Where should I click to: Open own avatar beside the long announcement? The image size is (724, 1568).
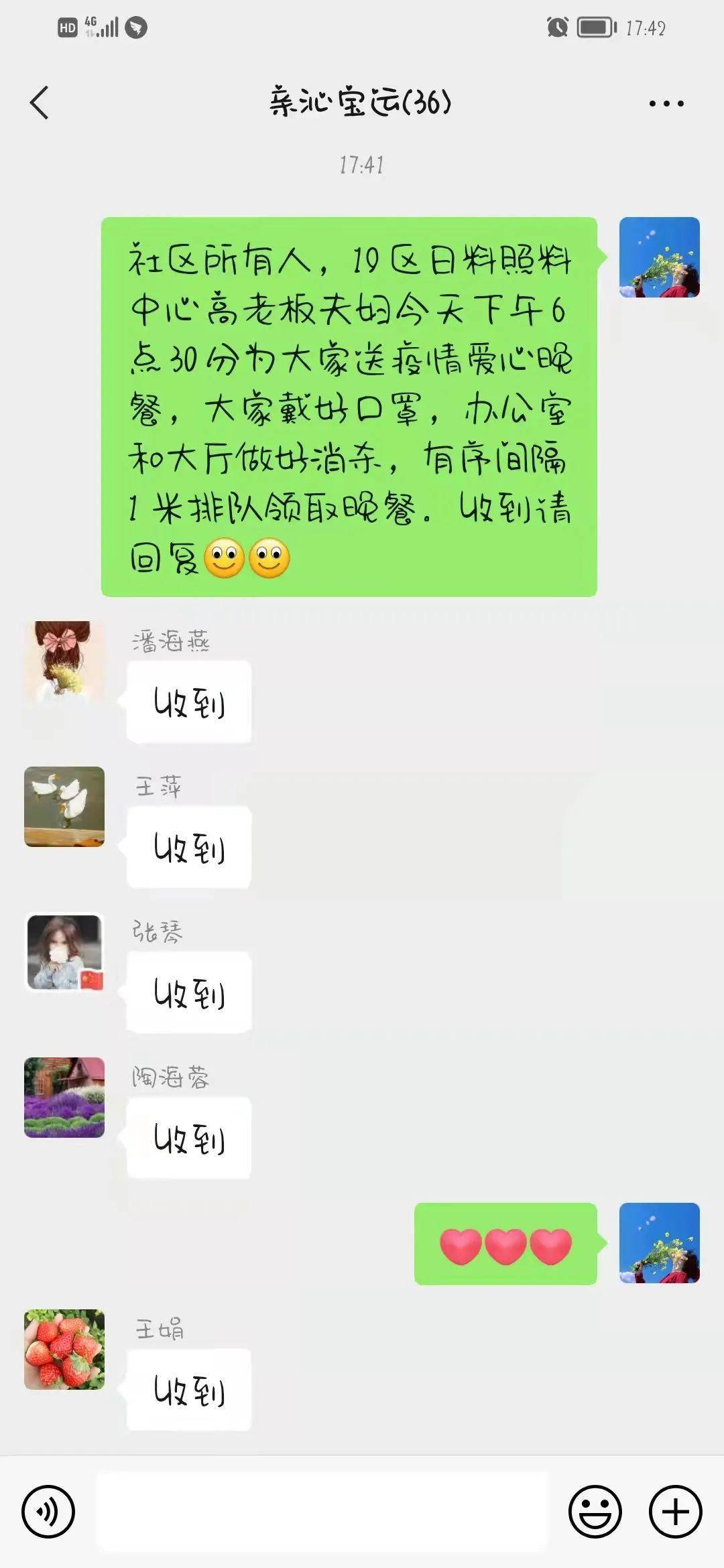(659, 257)
